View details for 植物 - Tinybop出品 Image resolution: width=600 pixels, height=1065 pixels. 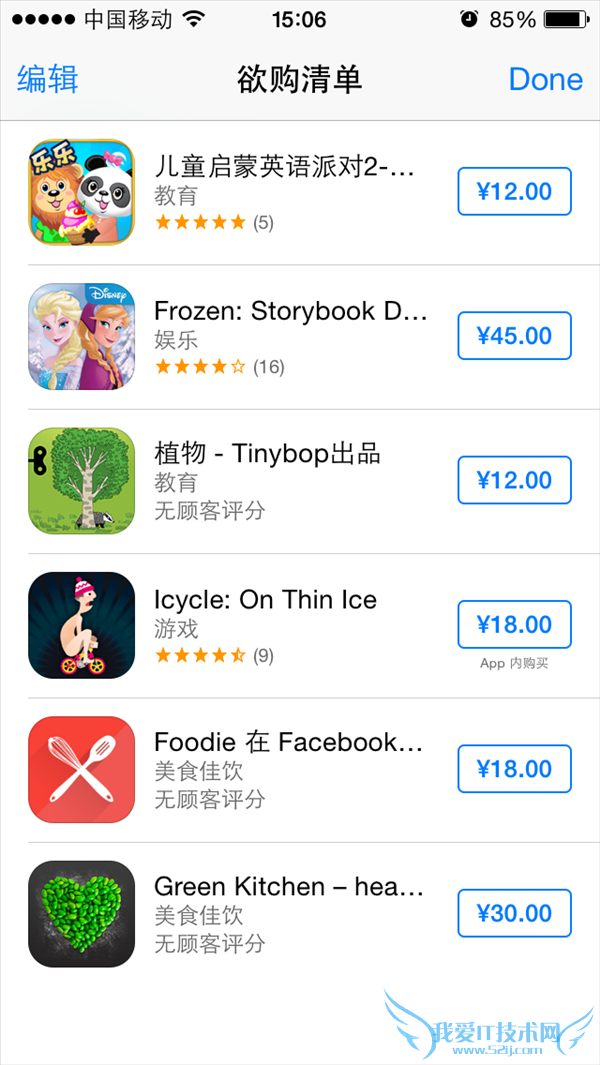click(x=267, y=455)
